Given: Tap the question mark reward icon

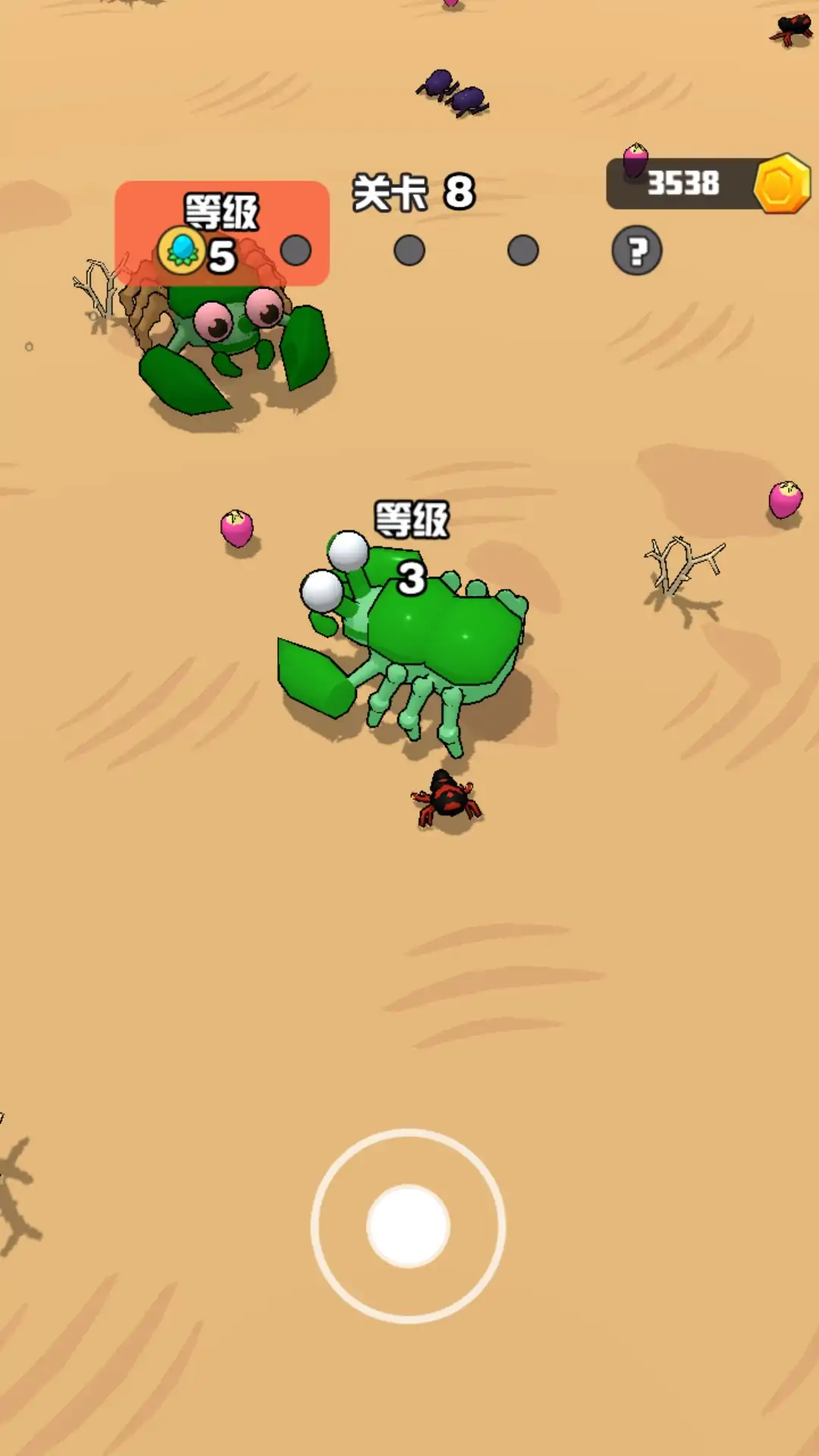Looking at the screenshot, I should pyautogui.click(x=637, y=250).
